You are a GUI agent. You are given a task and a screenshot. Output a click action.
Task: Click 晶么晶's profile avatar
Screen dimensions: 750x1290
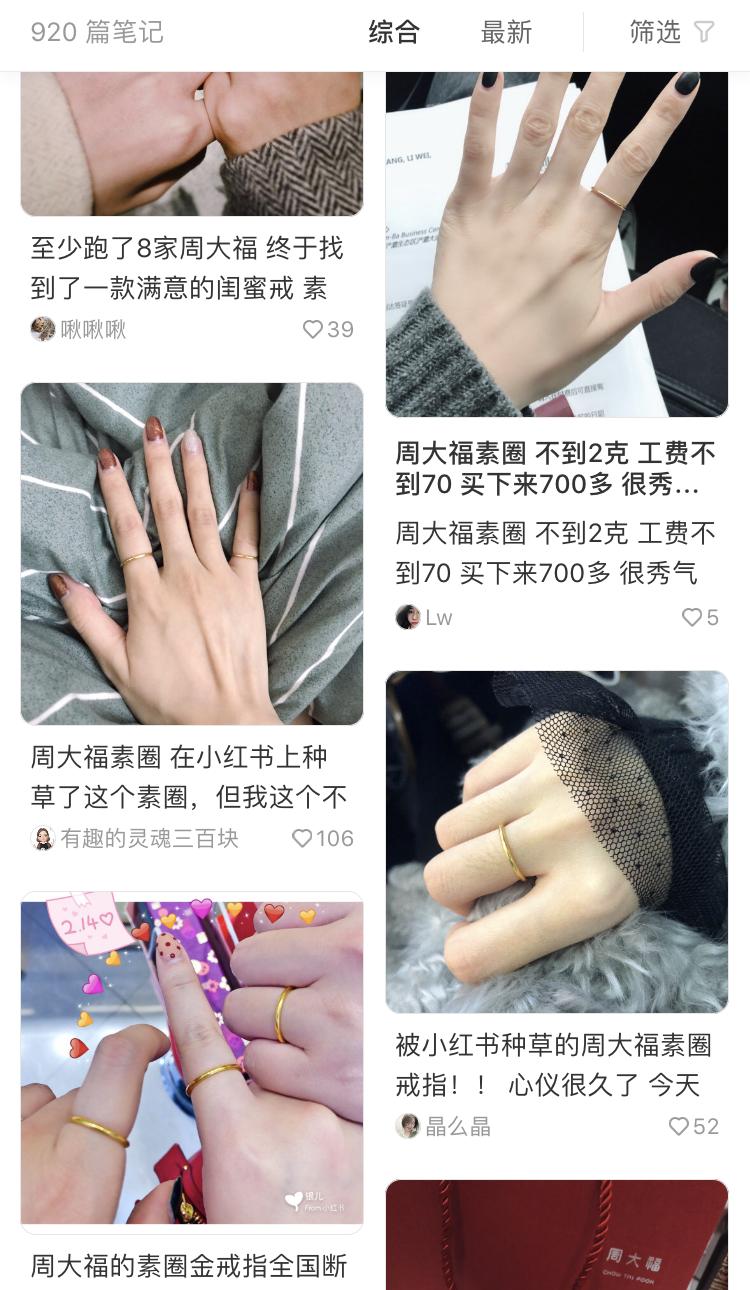pyautogui.click(x=407, y=1124)
